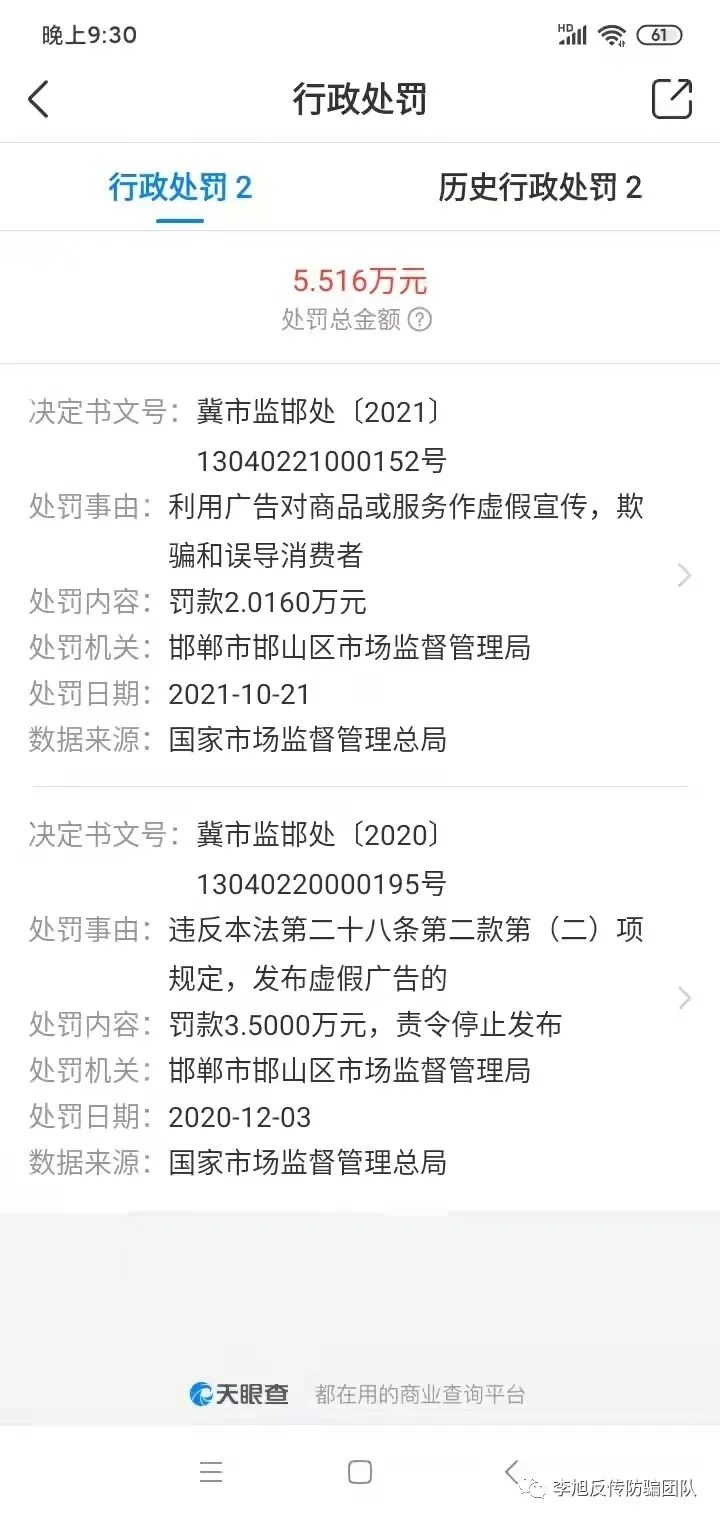This screenshot has width=720, height=1520.
Task: Switch to the 历史行政处罚 2 tab
Action: click(539, 188)
